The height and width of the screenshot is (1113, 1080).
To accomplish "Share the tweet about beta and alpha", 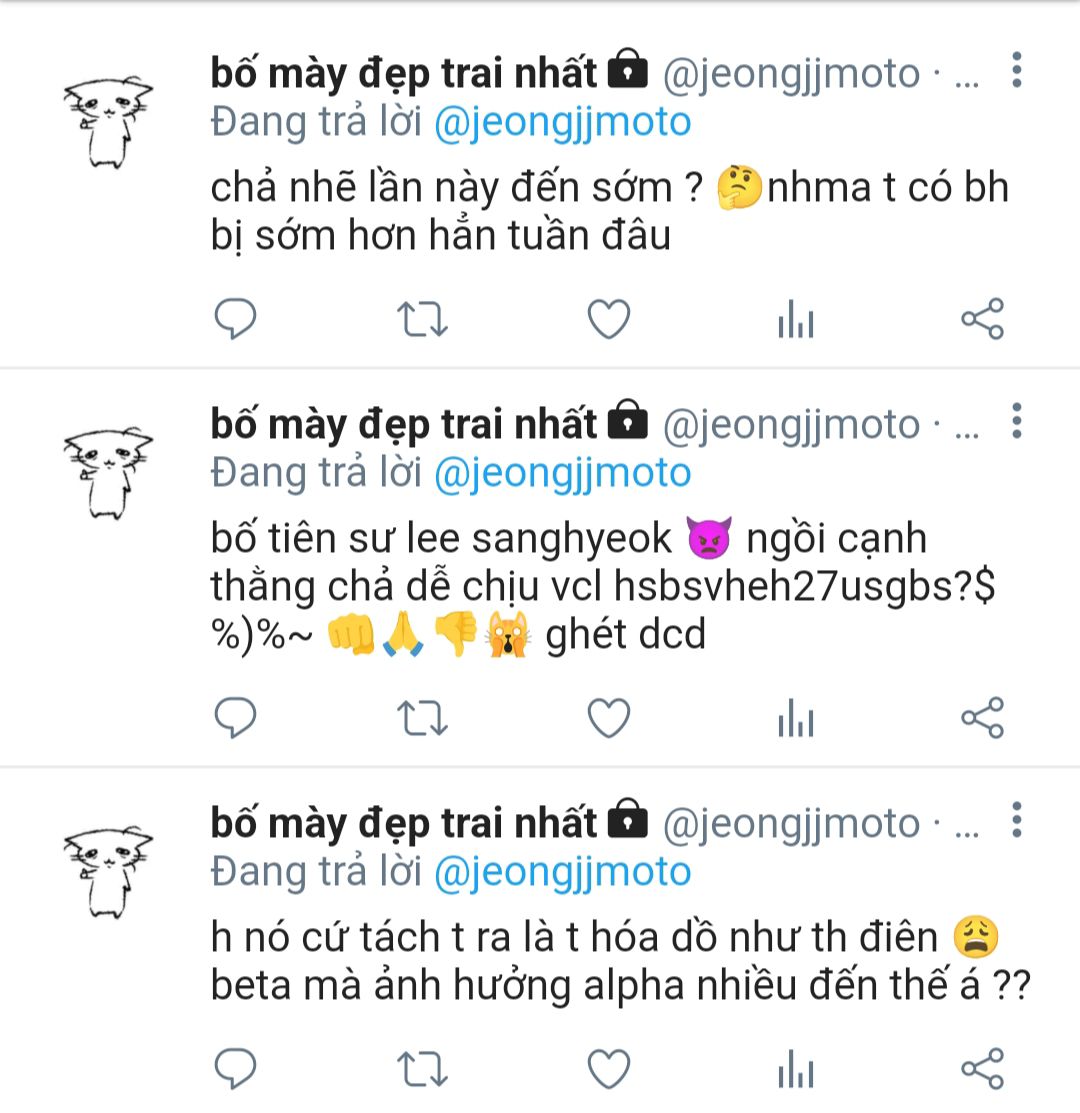I will 982,1069.
